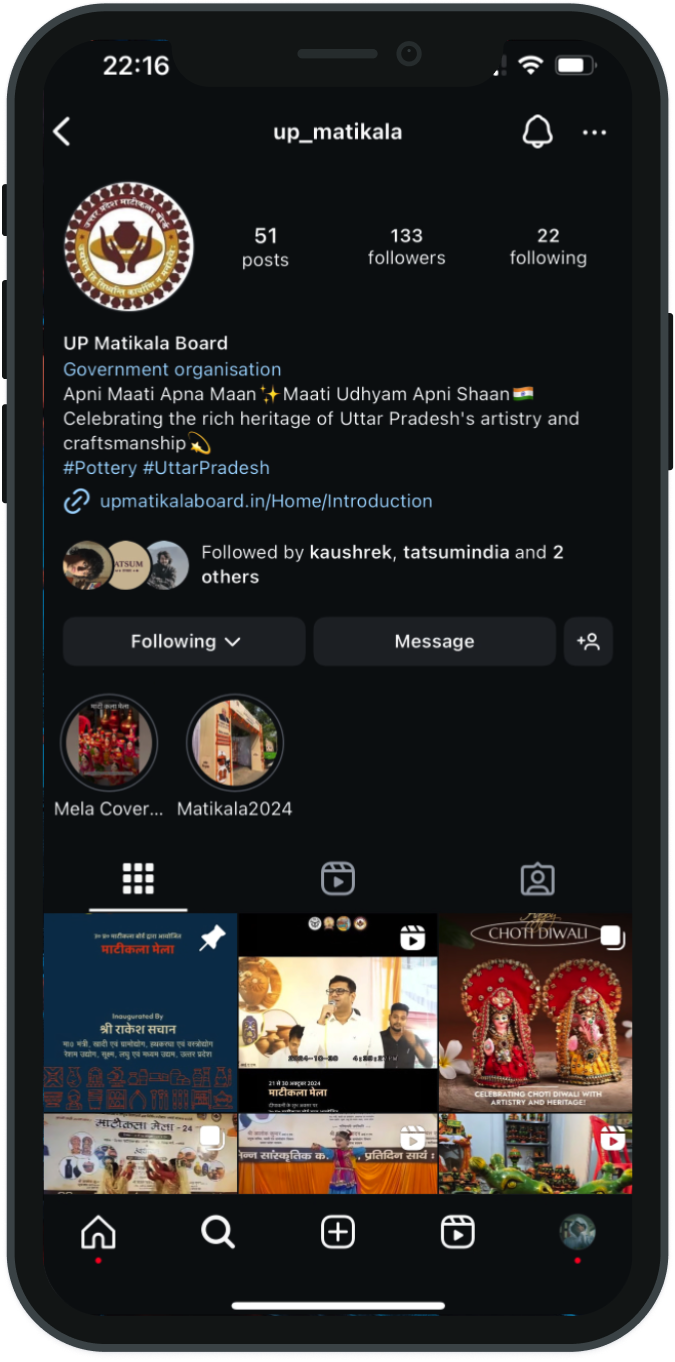The height and width of the screenshot is (1362, 675).
Task: Message UP Matikala Board
Action: coord(434,641)
